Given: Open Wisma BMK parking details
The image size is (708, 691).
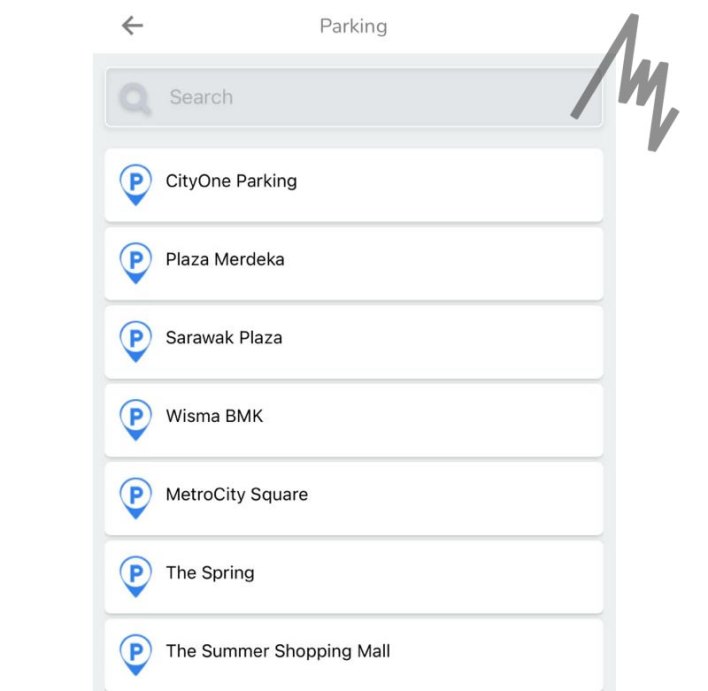Looking at the screenshot, I should point(353,418).
